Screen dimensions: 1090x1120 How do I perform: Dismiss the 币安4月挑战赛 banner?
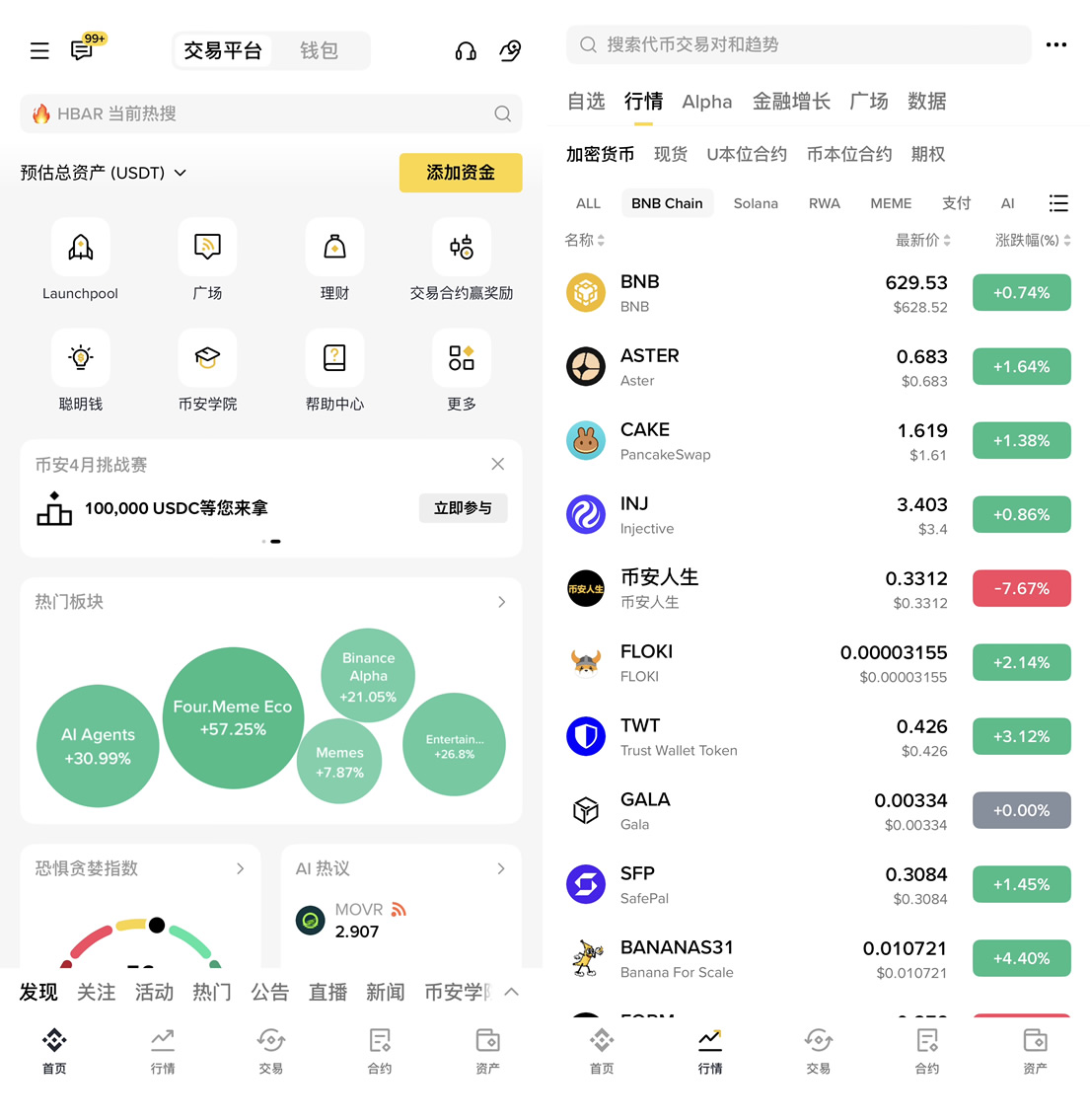click(x=498, y=464)
